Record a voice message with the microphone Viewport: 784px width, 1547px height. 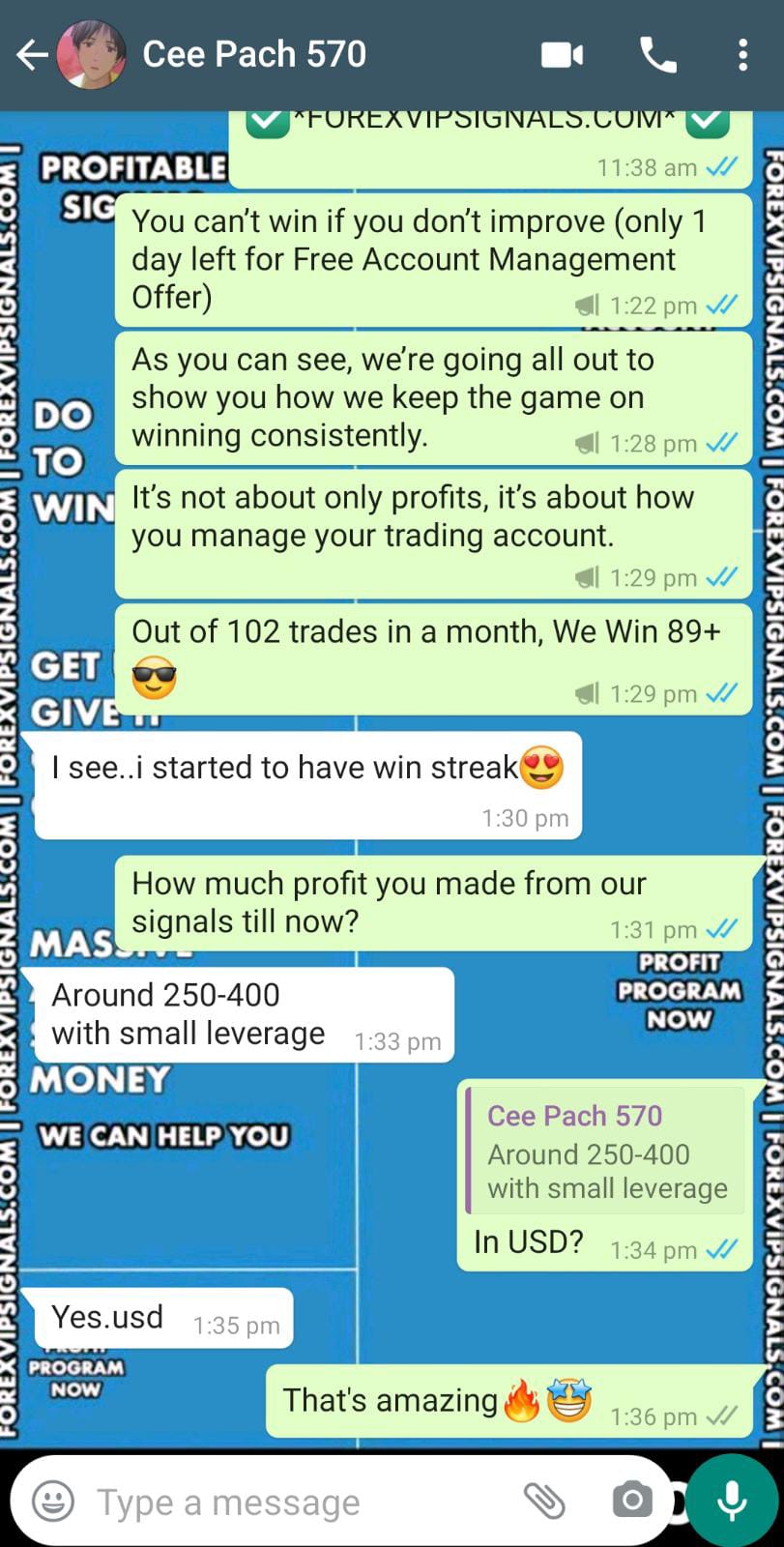point(732,1501)
